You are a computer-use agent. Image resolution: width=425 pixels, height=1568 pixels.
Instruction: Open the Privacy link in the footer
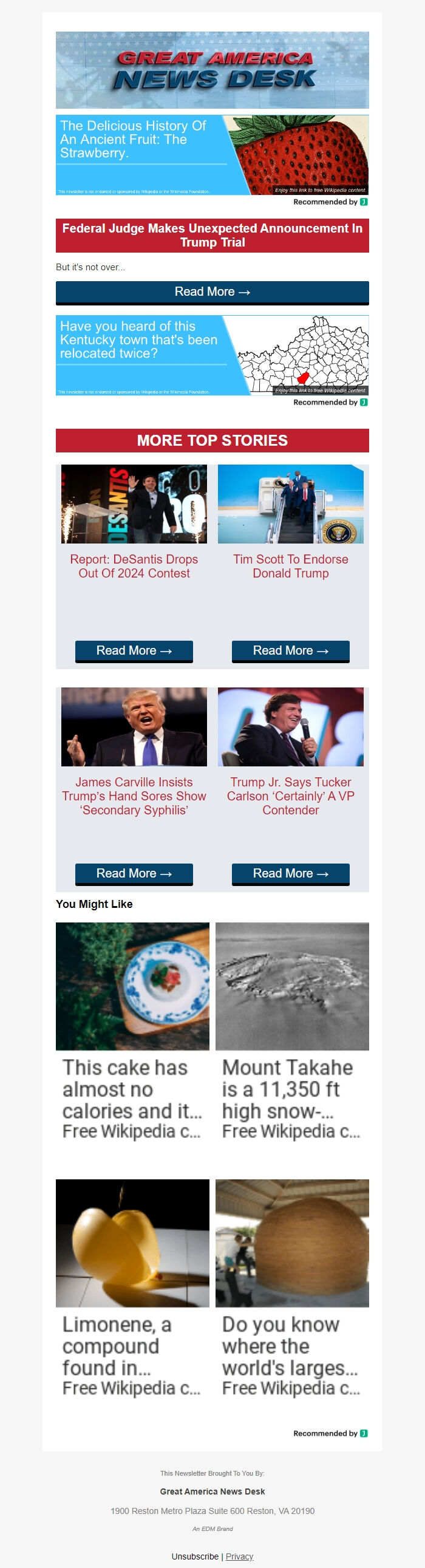(x=239, y=1556)
